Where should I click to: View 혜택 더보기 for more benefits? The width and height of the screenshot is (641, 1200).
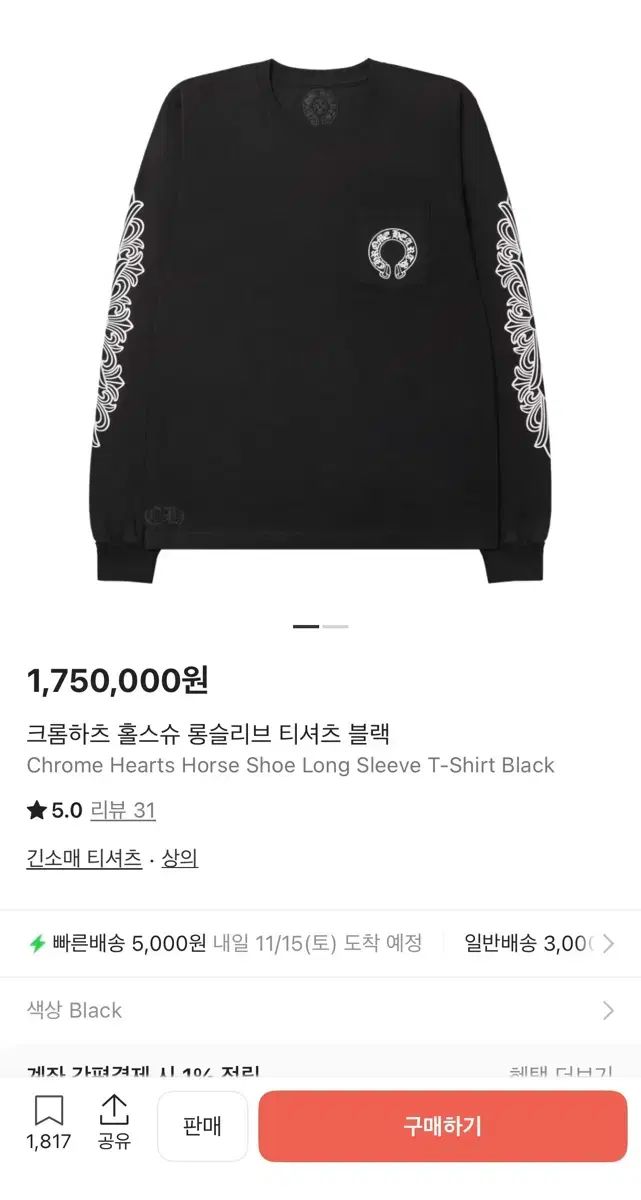(x=560, y=1072)
